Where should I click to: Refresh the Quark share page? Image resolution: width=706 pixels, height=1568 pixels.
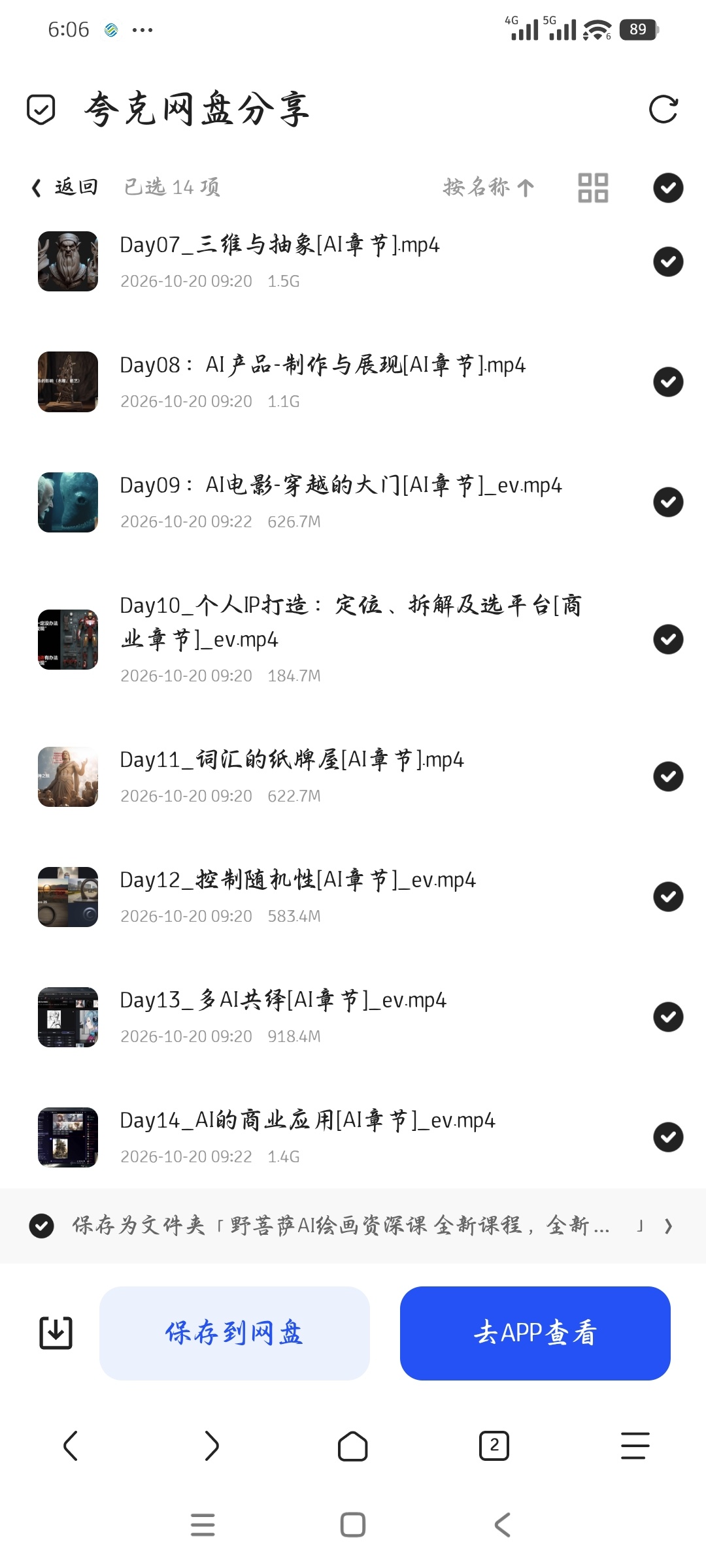click(x=664, y=109)
